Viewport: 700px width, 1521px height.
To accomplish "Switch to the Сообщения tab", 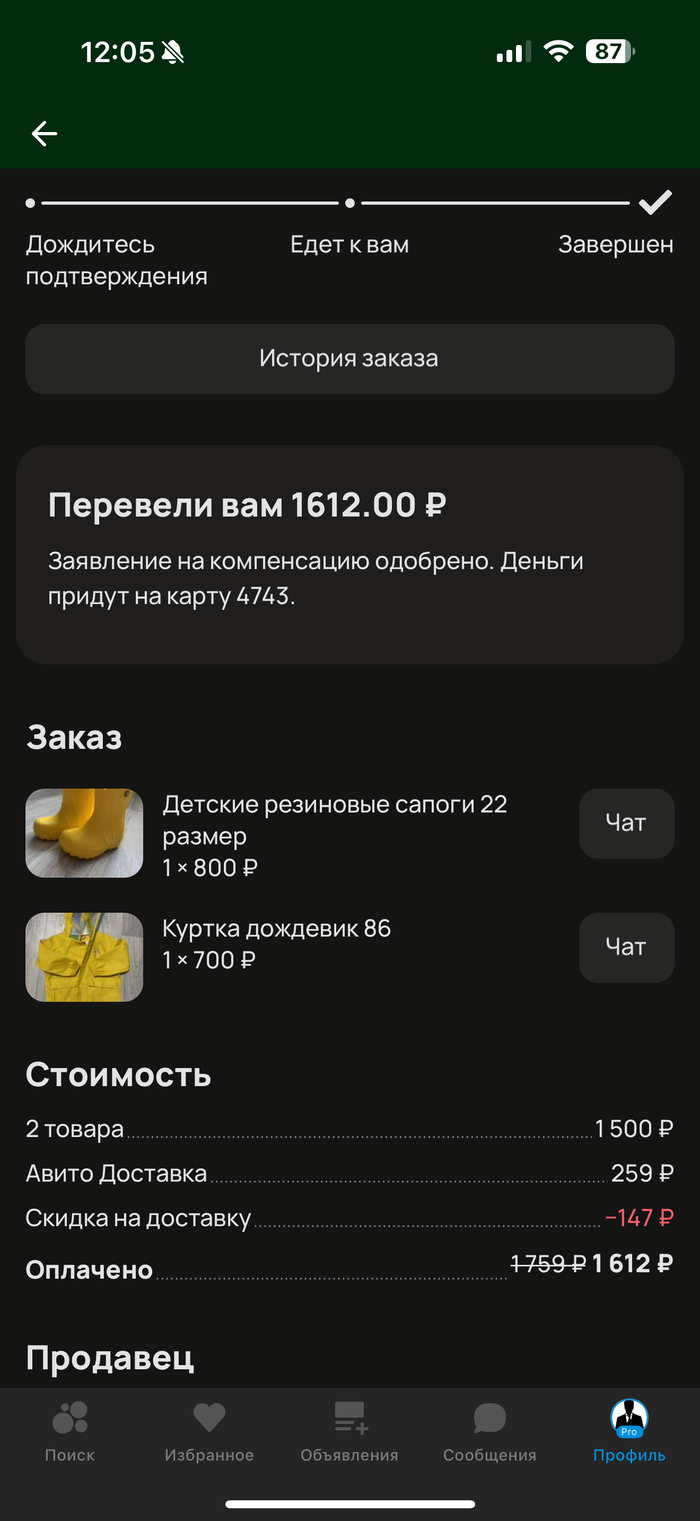I will click(x=490, y=1431).
